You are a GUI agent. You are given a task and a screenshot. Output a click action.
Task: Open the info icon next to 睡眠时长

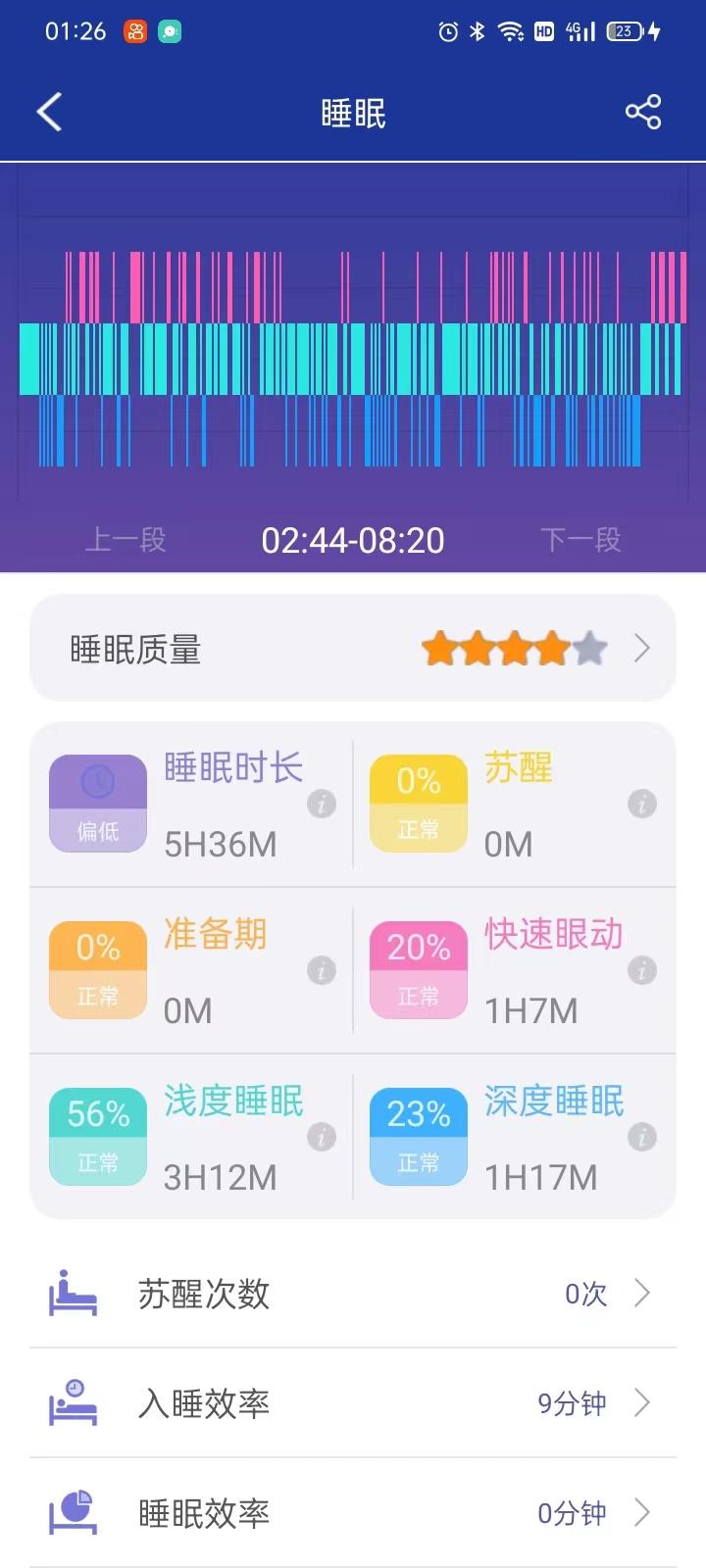tap(322, 804)
